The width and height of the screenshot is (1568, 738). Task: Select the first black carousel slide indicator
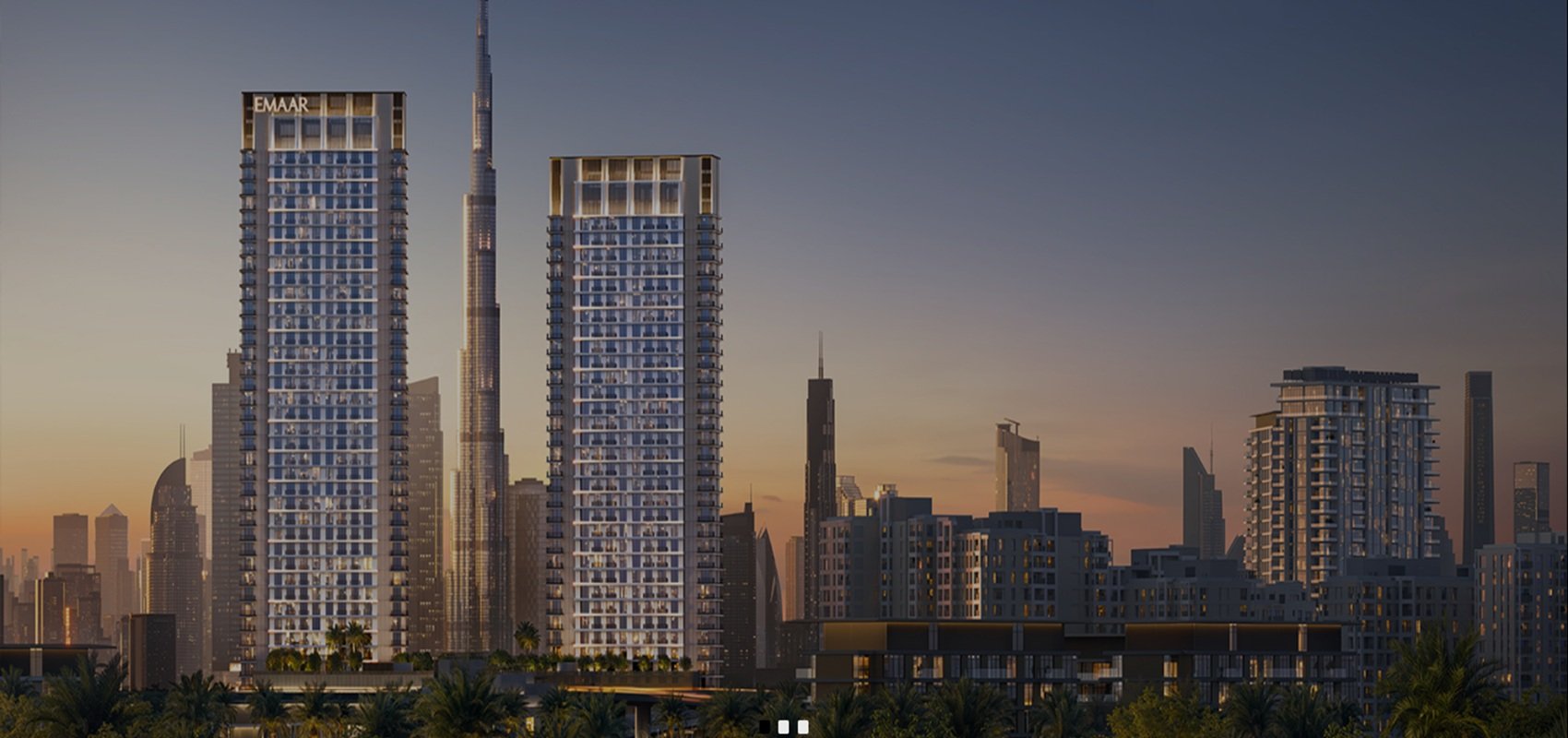point(764,727)
